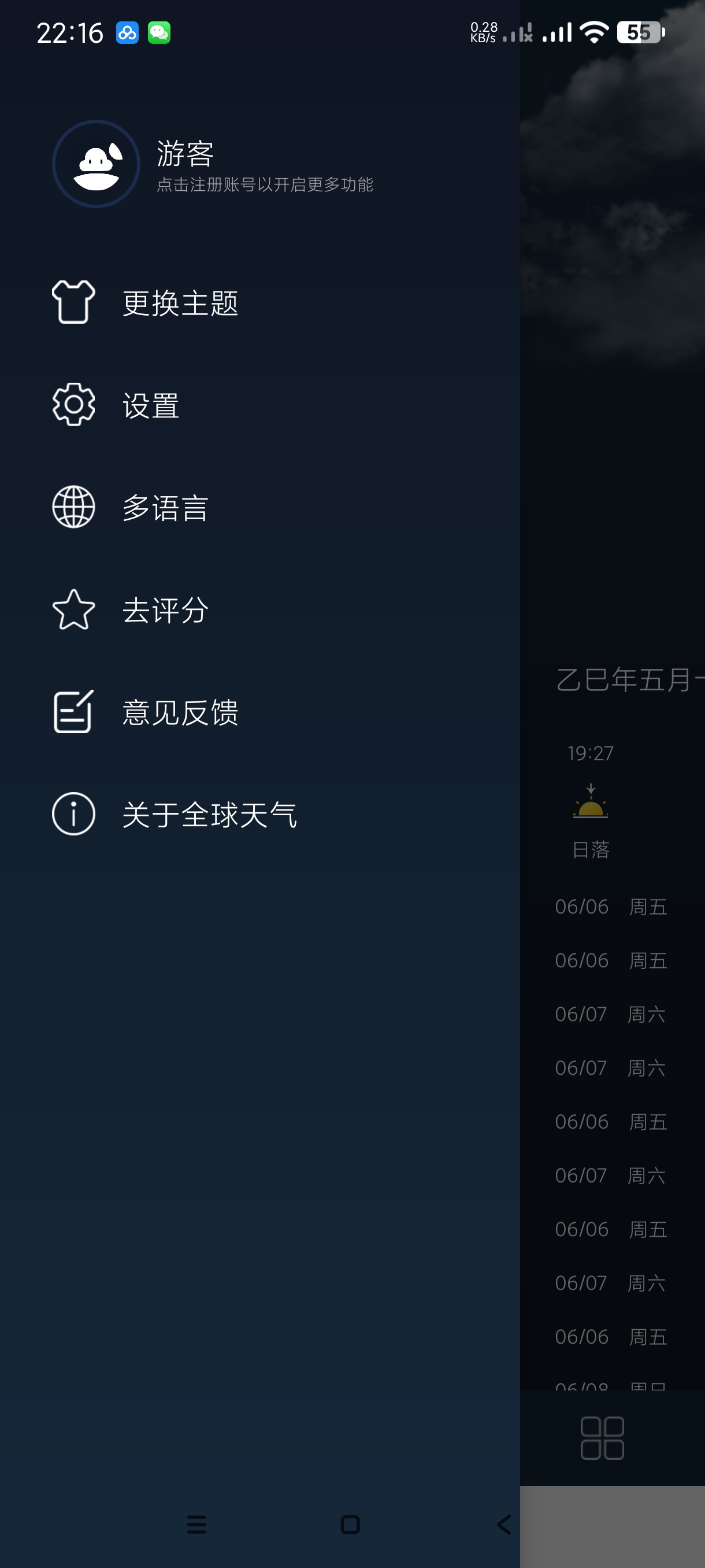View 关于全球天气 about page
705x1568 pixels.
(209, 814)
